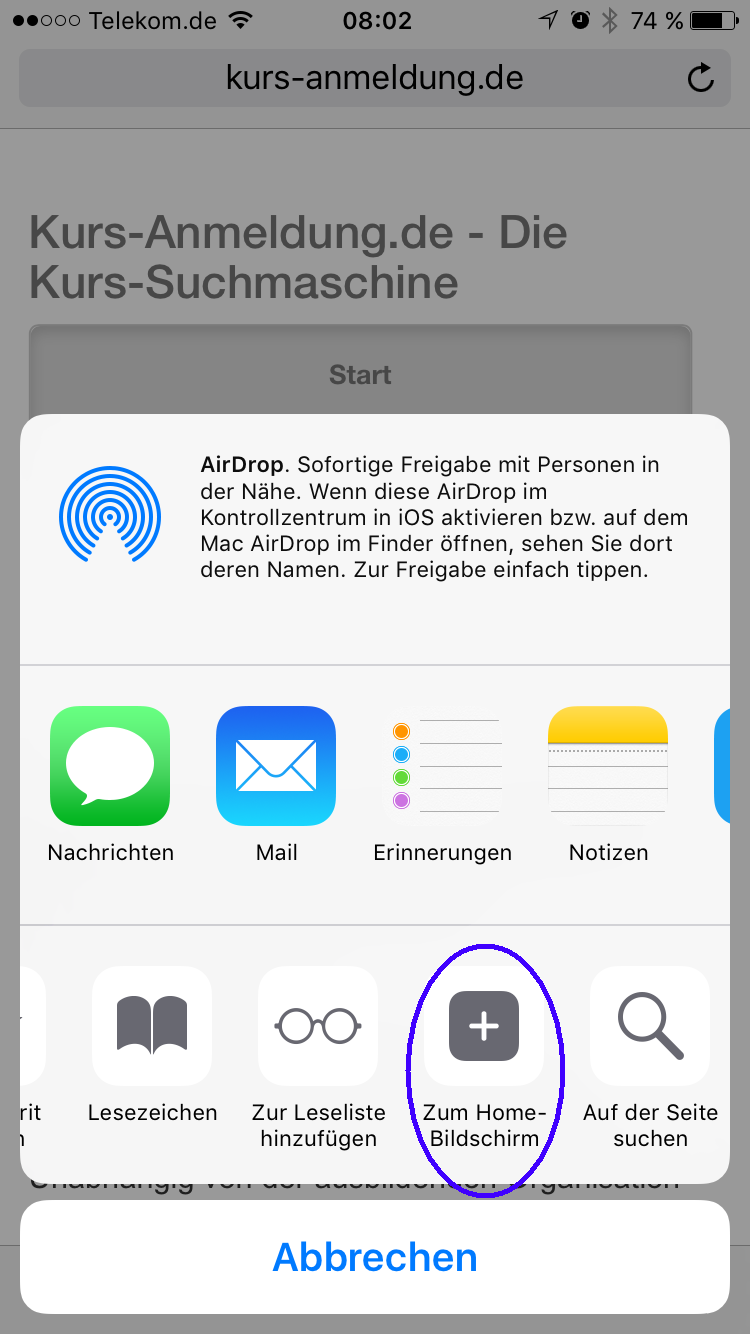Share the page through Mail
750x1334 pixels.
click(276, 767)
